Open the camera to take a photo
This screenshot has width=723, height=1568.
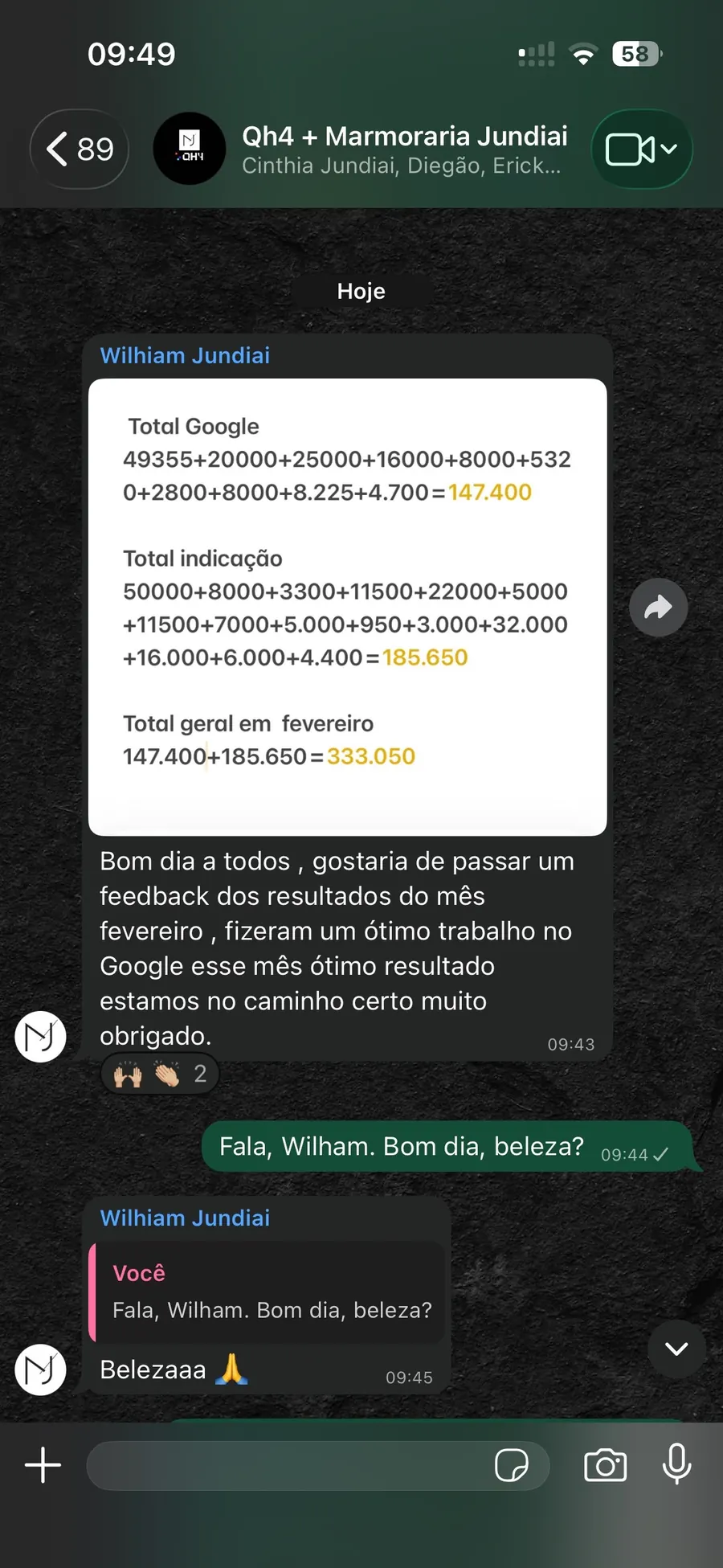pos(605,1465)
